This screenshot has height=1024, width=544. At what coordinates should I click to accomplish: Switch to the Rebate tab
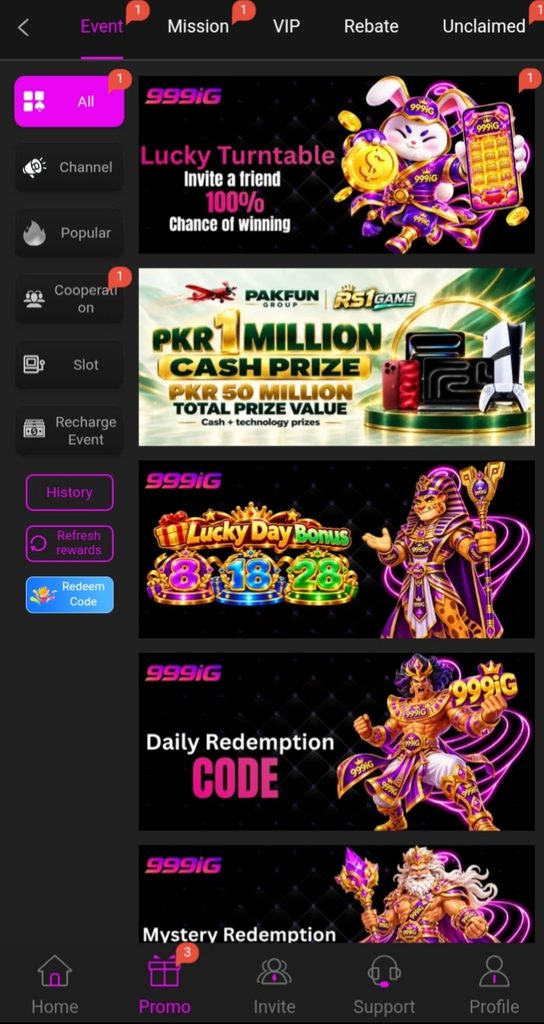click(371, 26)
